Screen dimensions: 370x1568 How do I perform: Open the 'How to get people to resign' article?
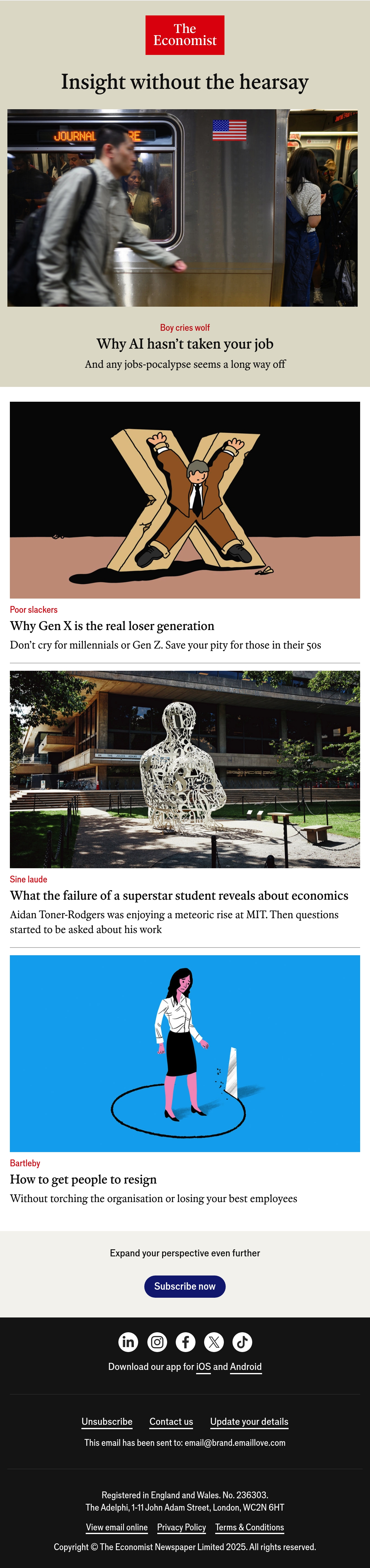(x=83, y=1179)
